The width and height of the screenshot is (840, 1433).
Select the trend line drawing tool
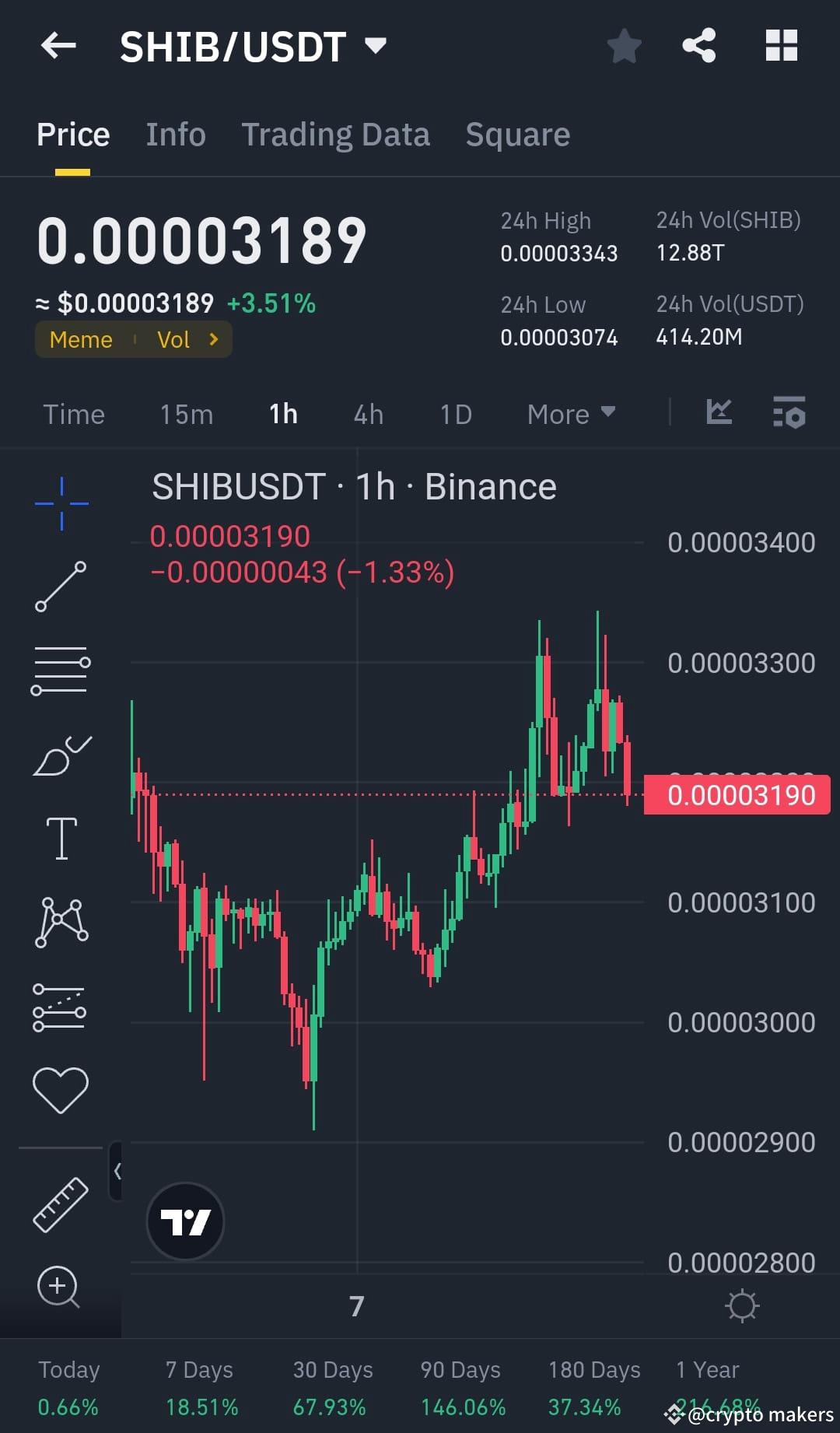(61, 585)
